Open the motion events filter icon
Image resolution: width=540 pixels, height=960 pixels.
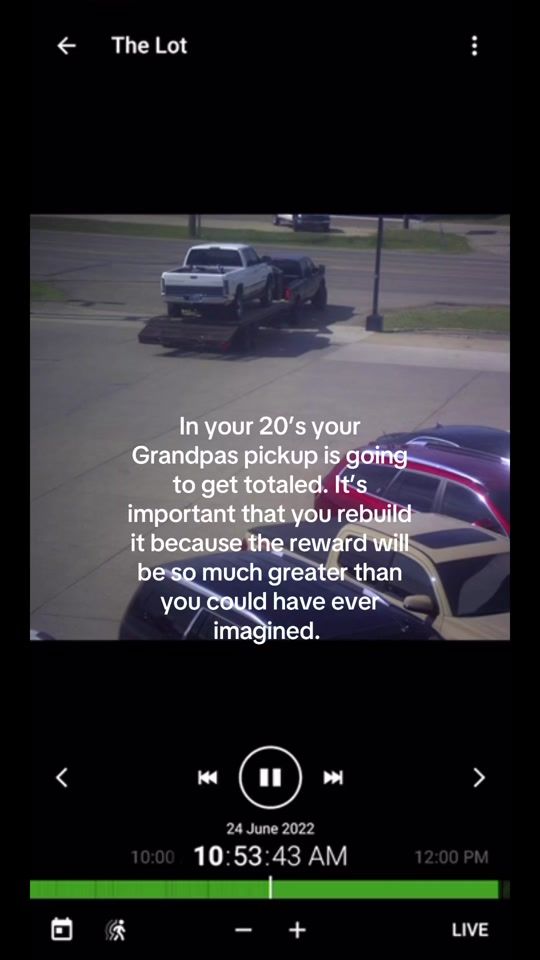116,929
